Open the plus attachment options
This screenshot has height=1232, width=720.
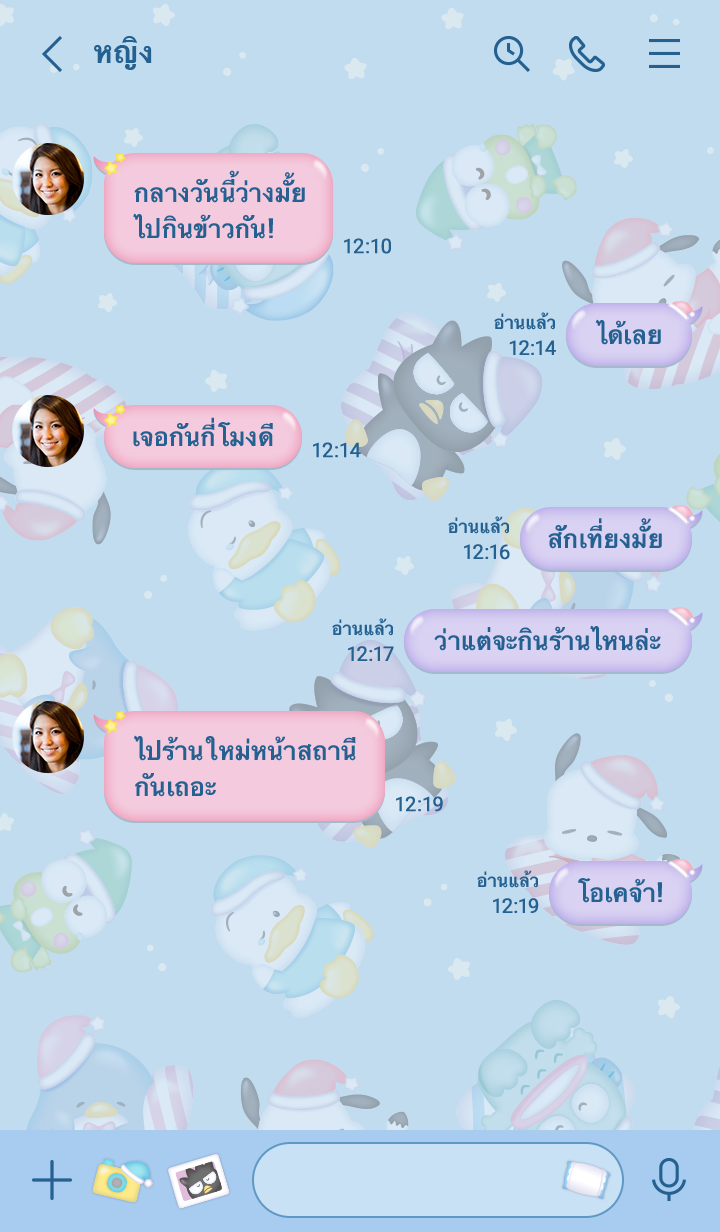point(52,1180)
